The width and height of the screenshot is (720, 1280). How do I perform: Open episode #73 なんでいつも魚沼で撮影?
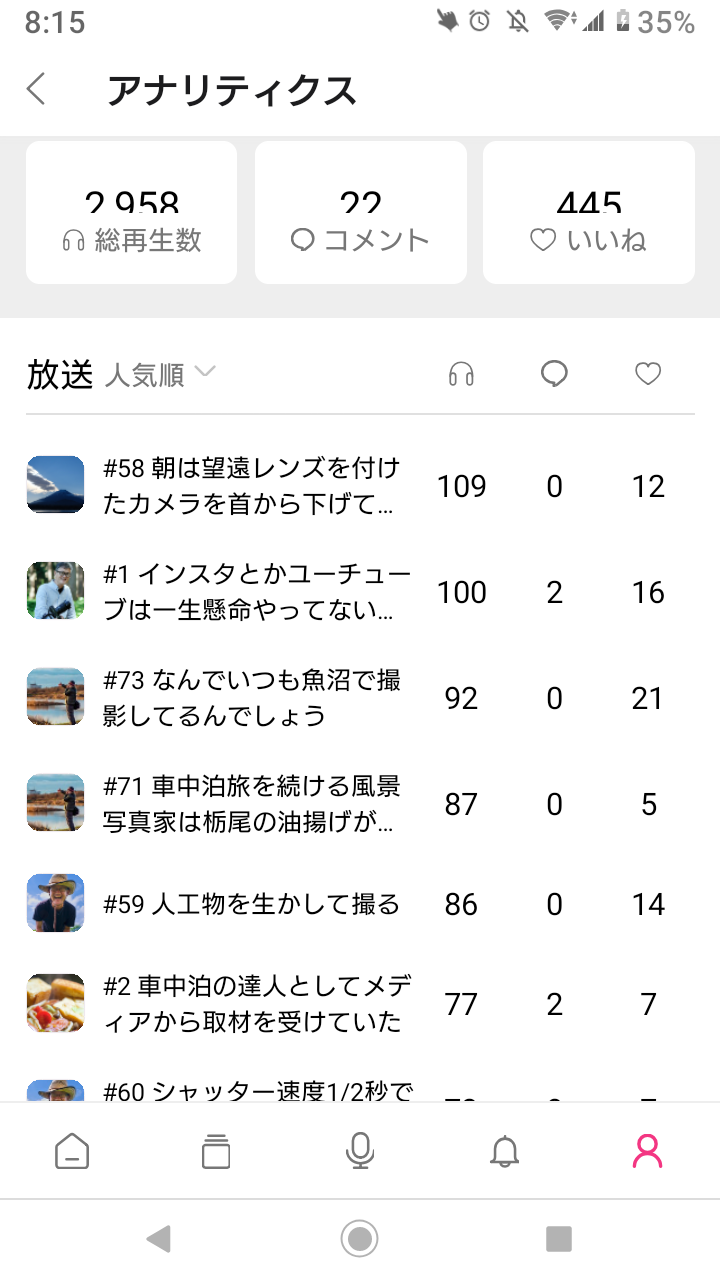tap(360, 698)
